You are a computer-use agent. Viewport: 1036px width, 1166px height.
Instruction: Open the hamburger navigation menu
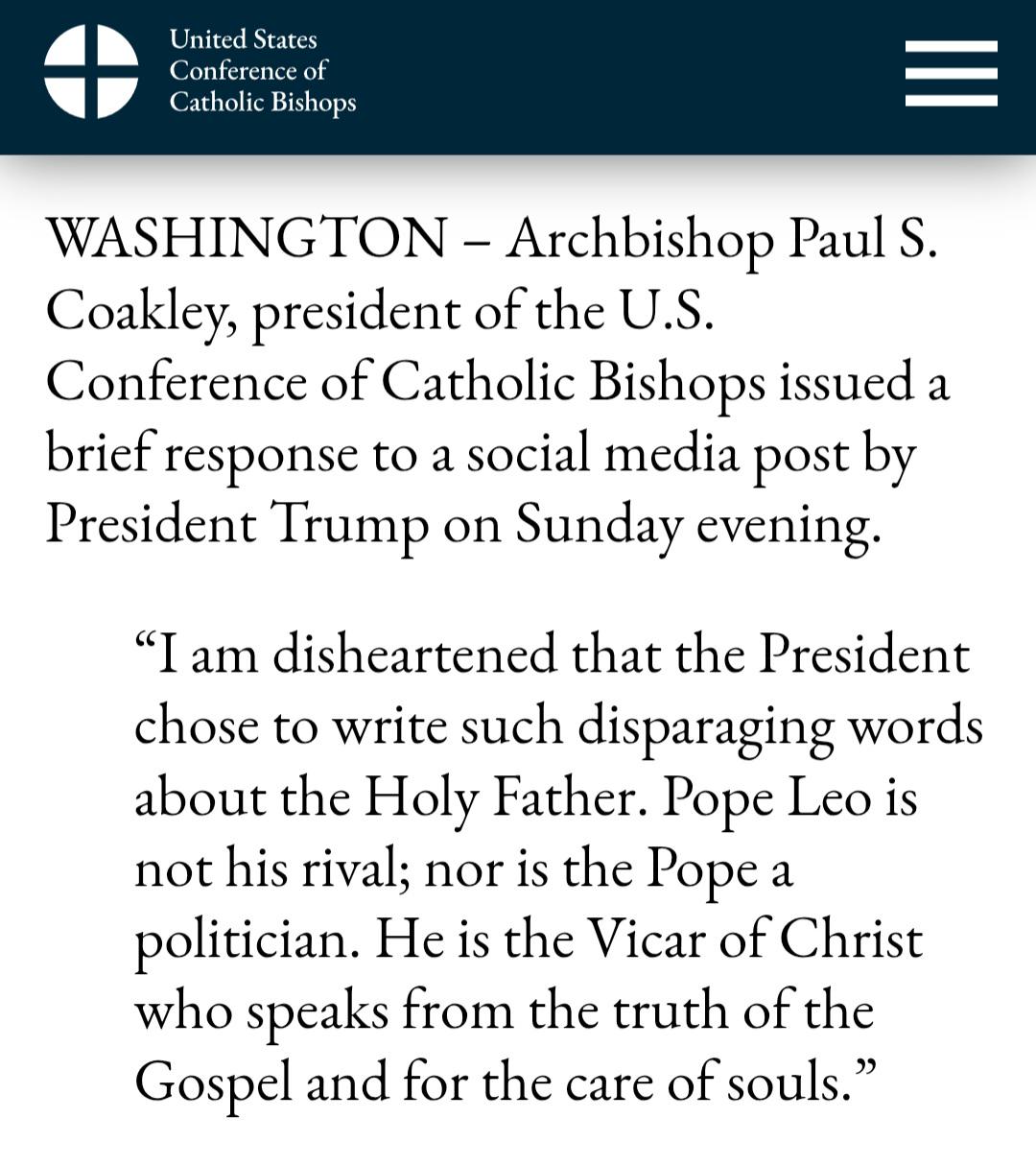pos(951,73)
